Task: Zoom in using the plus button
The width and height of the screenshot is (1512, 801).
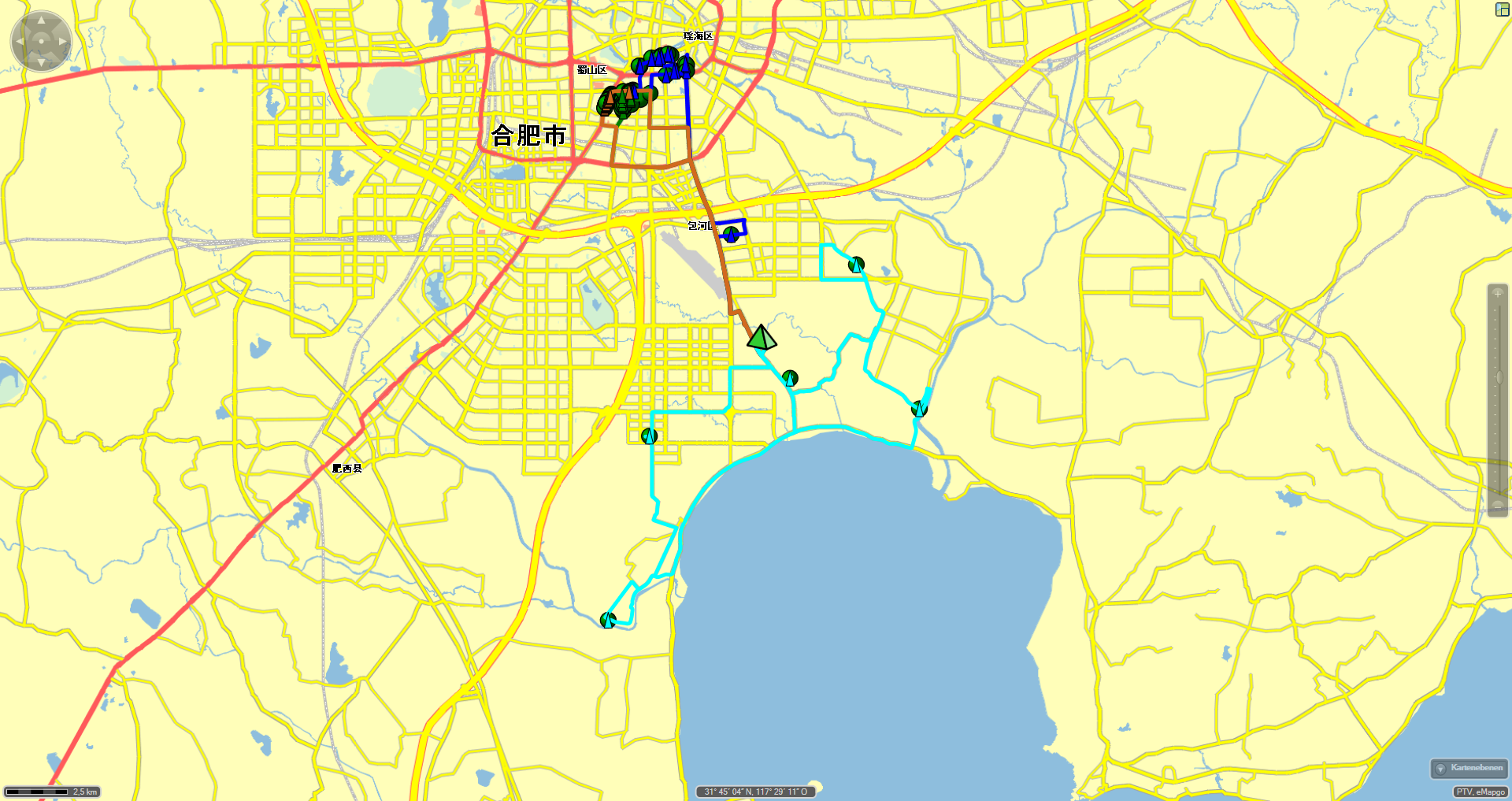Action: point(1498,293)
